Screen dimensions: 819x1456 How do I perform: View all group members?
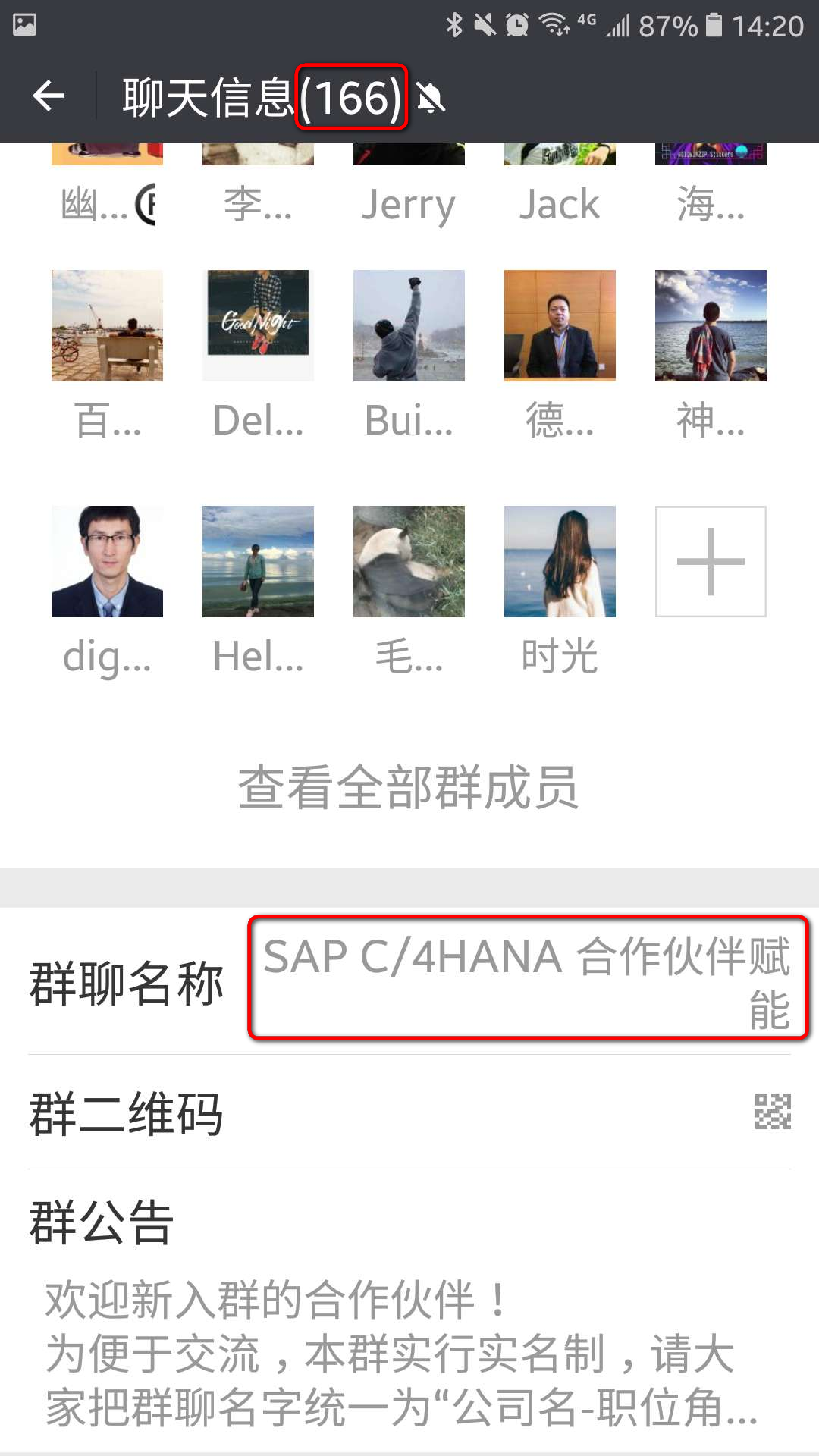click(409, 787)
